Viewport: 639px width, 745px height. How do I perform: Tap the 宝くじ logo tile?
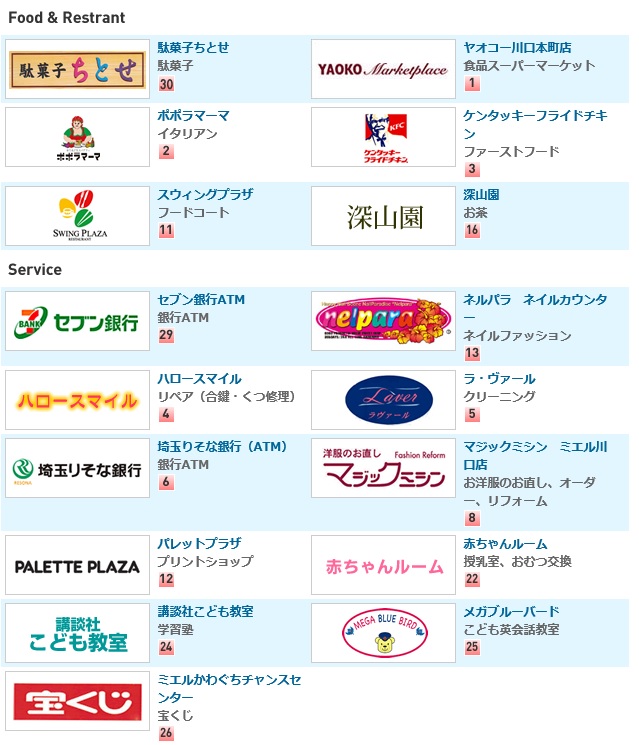77,701
